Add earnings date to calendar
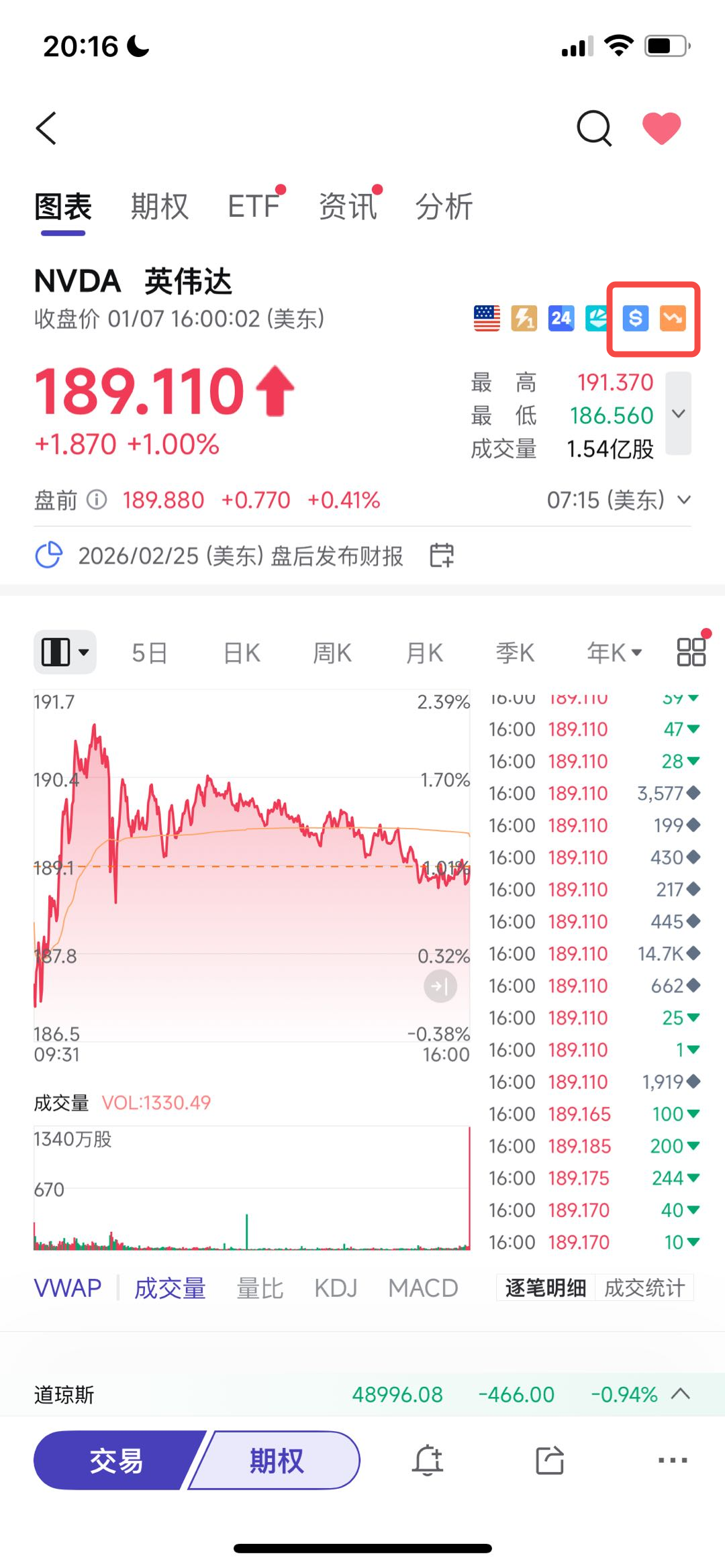The width and height of the screenshot is (725, 1568). click(442, 556)
